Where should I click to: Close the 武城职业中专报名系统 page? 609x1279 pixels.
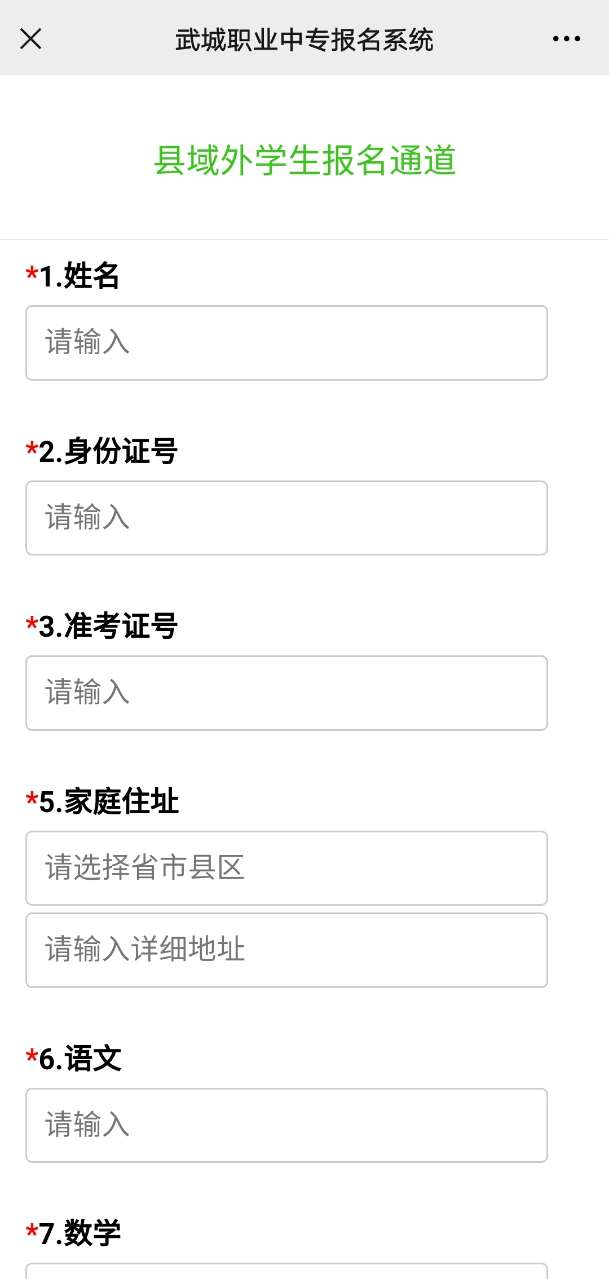tap(31, 39)
